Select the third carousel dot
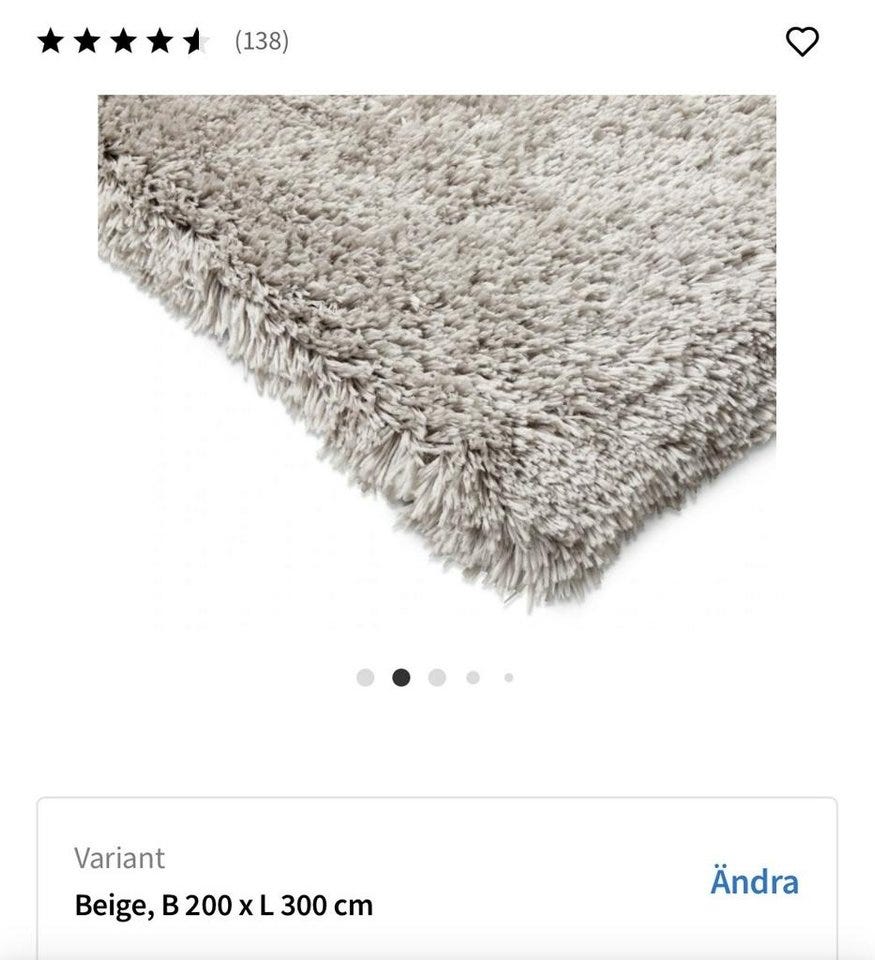 [x=436, y=676]
